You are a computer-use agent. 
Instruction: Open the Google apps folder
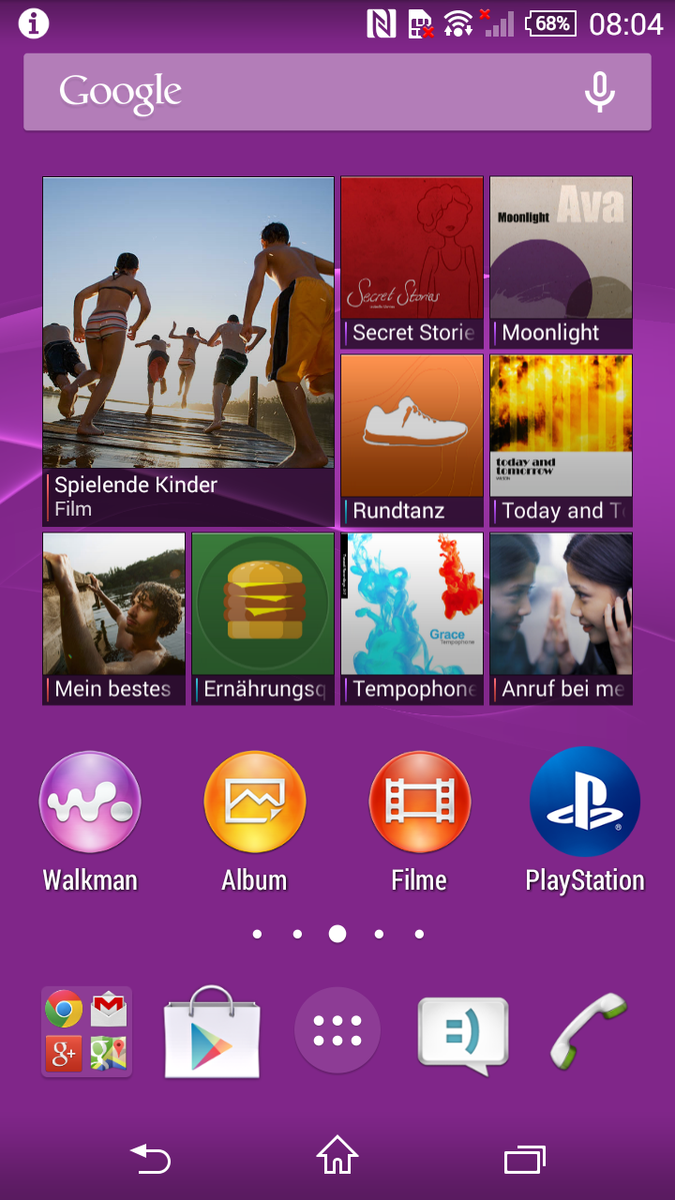(87, 1032)
